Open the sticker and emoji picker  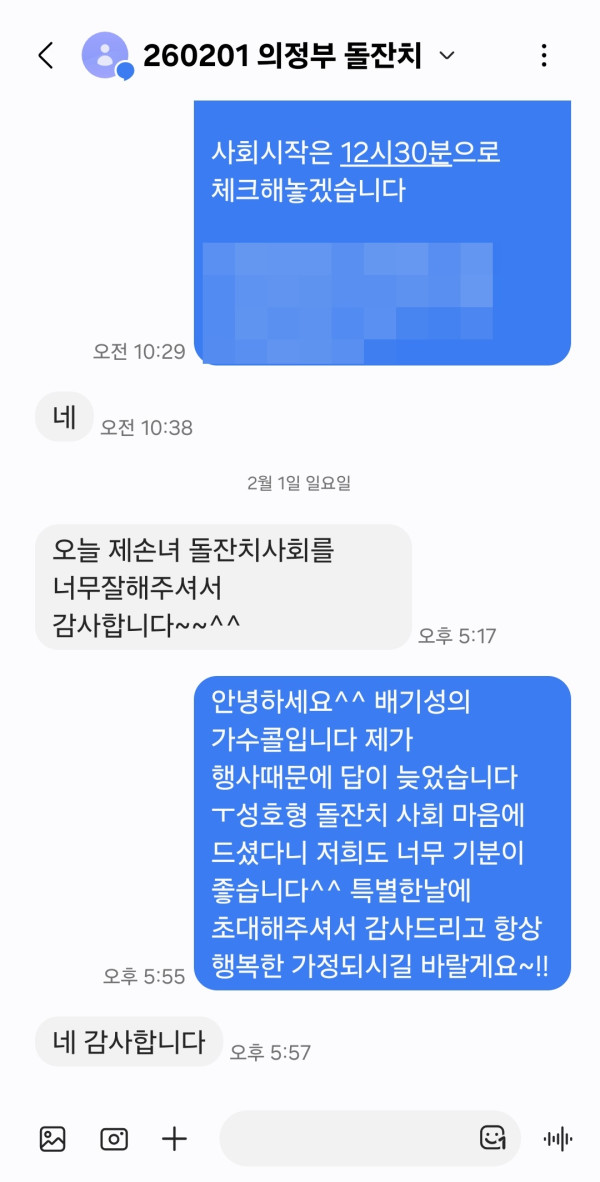coord(493,1139)
